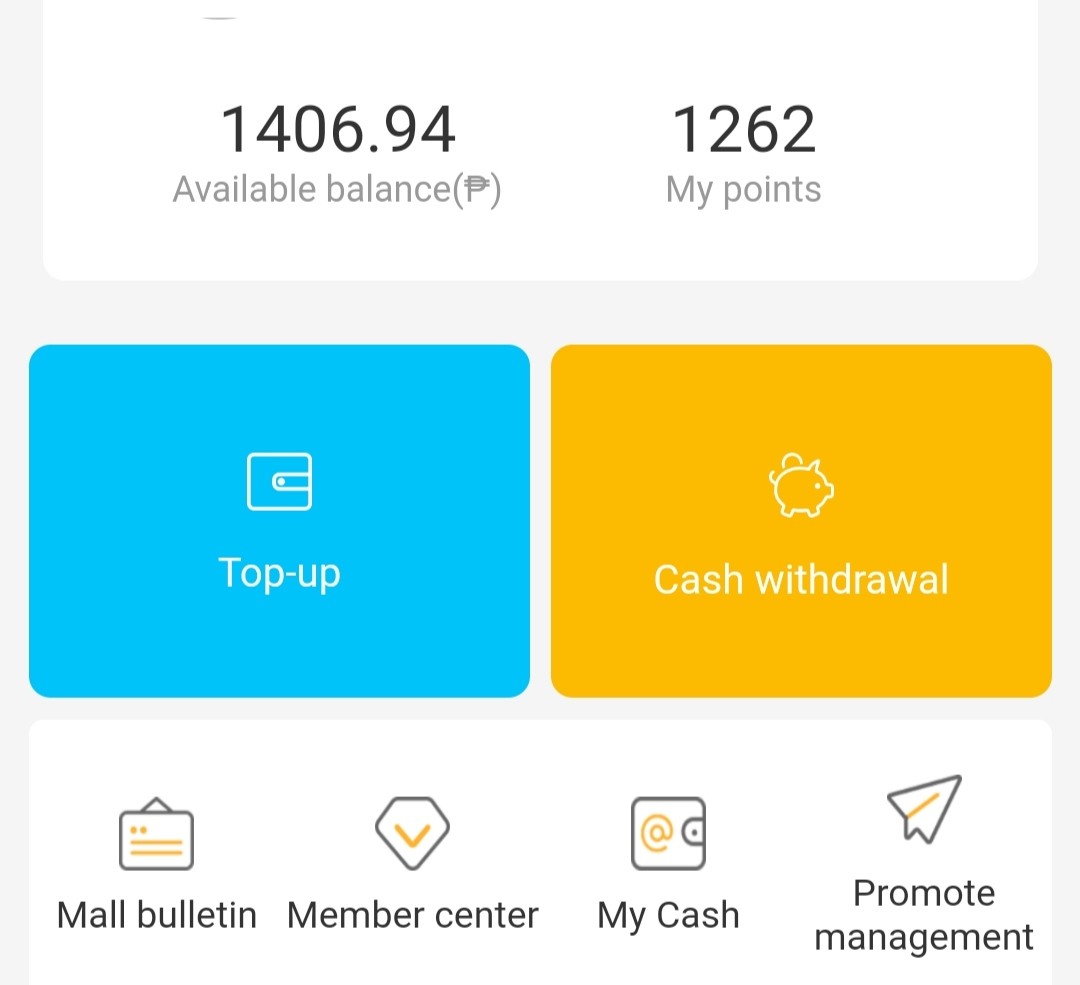
Task: Open My Cash wallet
Action: coord(668,865)
